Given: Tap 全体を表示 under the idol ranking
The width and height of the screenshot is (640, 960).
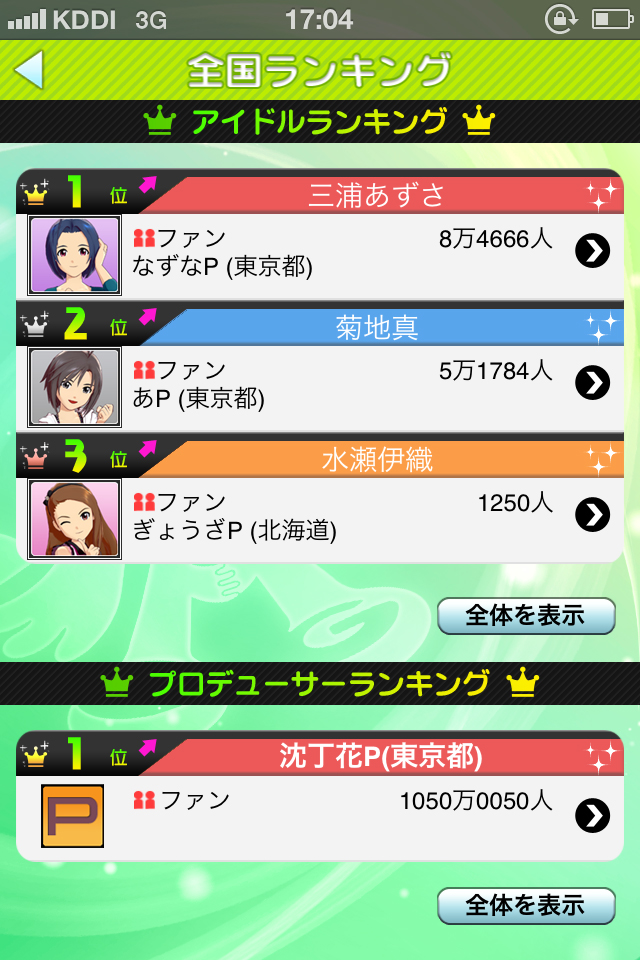Looking at the screenshot, I should 526,616.
